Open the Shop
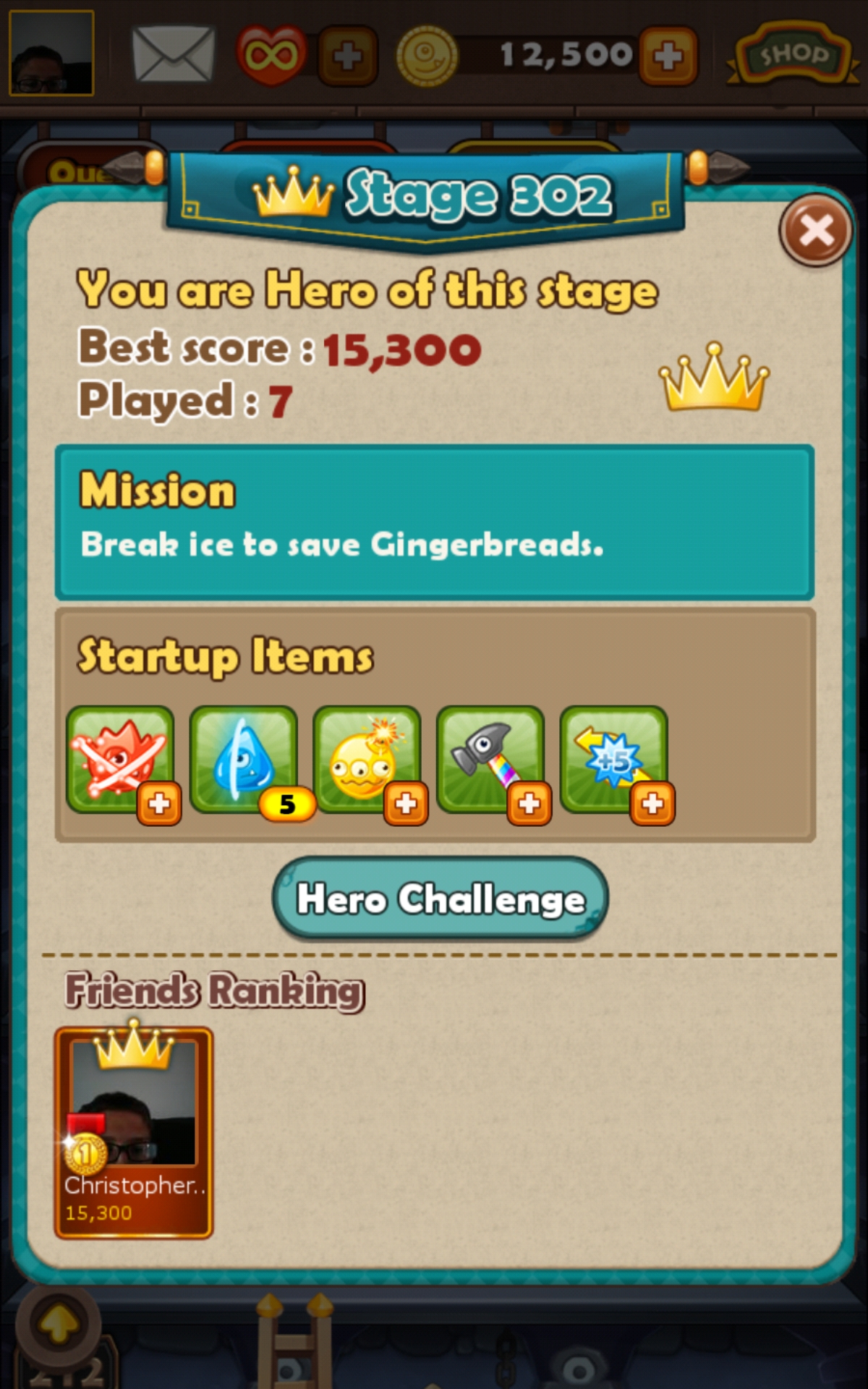Screen dimensions: 868x1389 (793, 54)
